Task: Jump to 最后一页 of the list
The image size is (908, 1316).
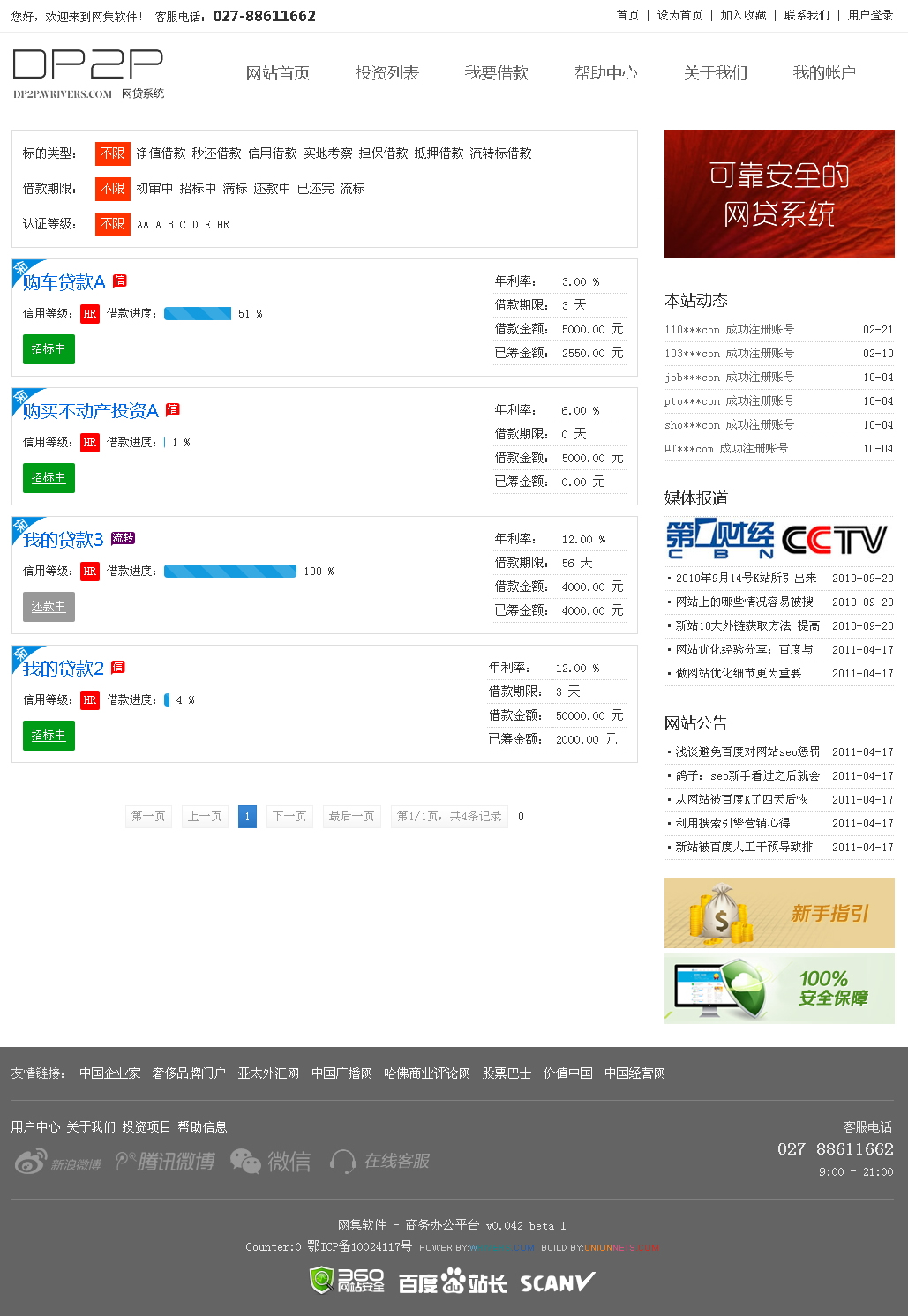Action: [351, 817]
